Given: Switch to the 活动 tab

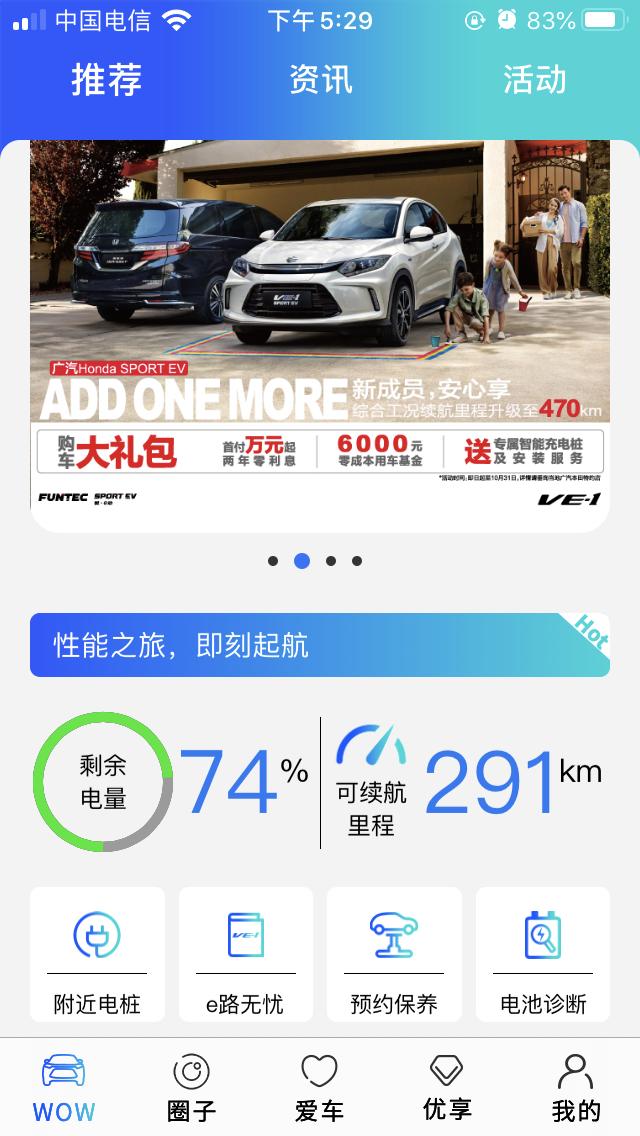Looking at the screenshot, I should [x=534, y=80].
